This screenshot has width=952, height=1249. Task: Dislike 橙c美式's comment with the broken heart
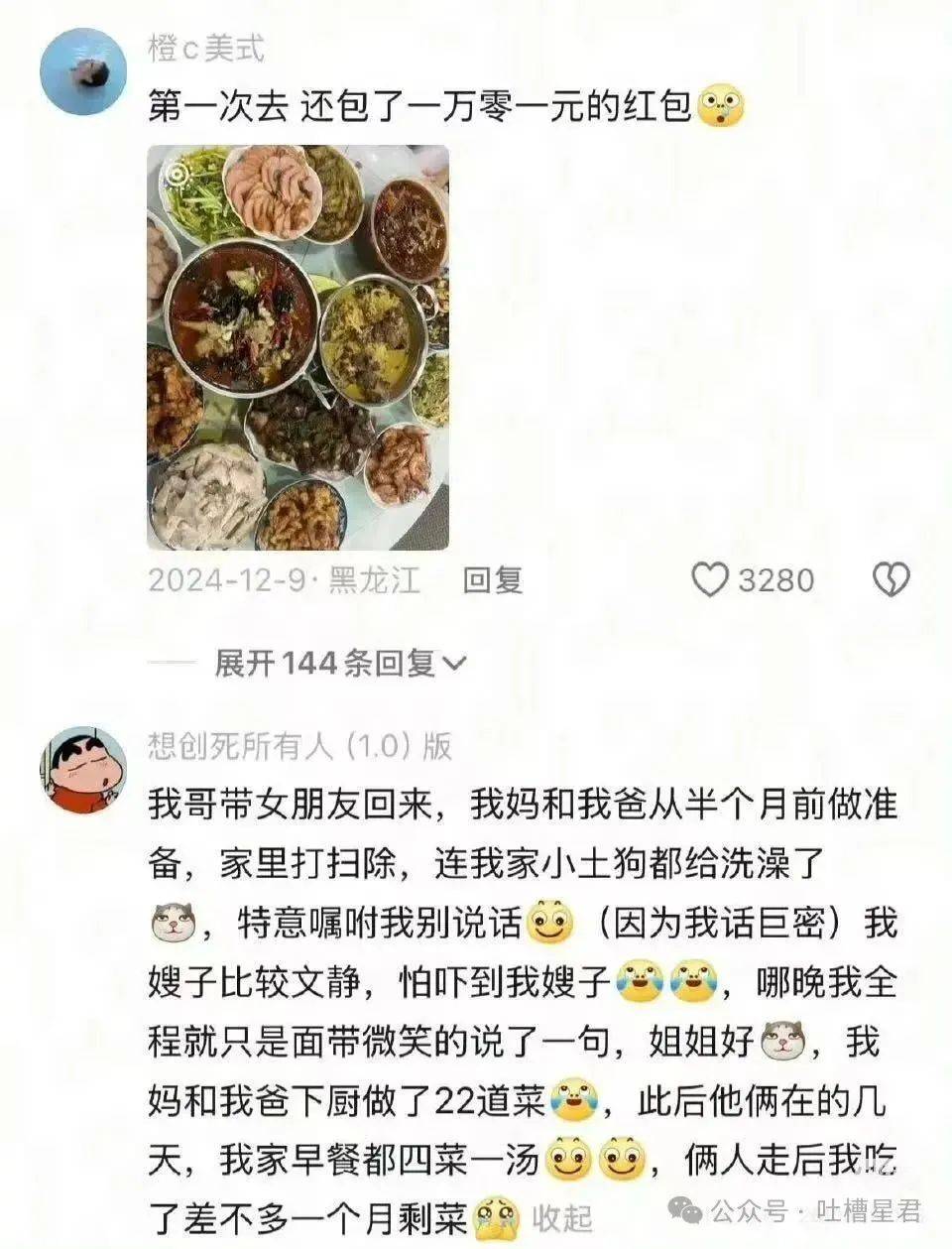tap(890, 580)
